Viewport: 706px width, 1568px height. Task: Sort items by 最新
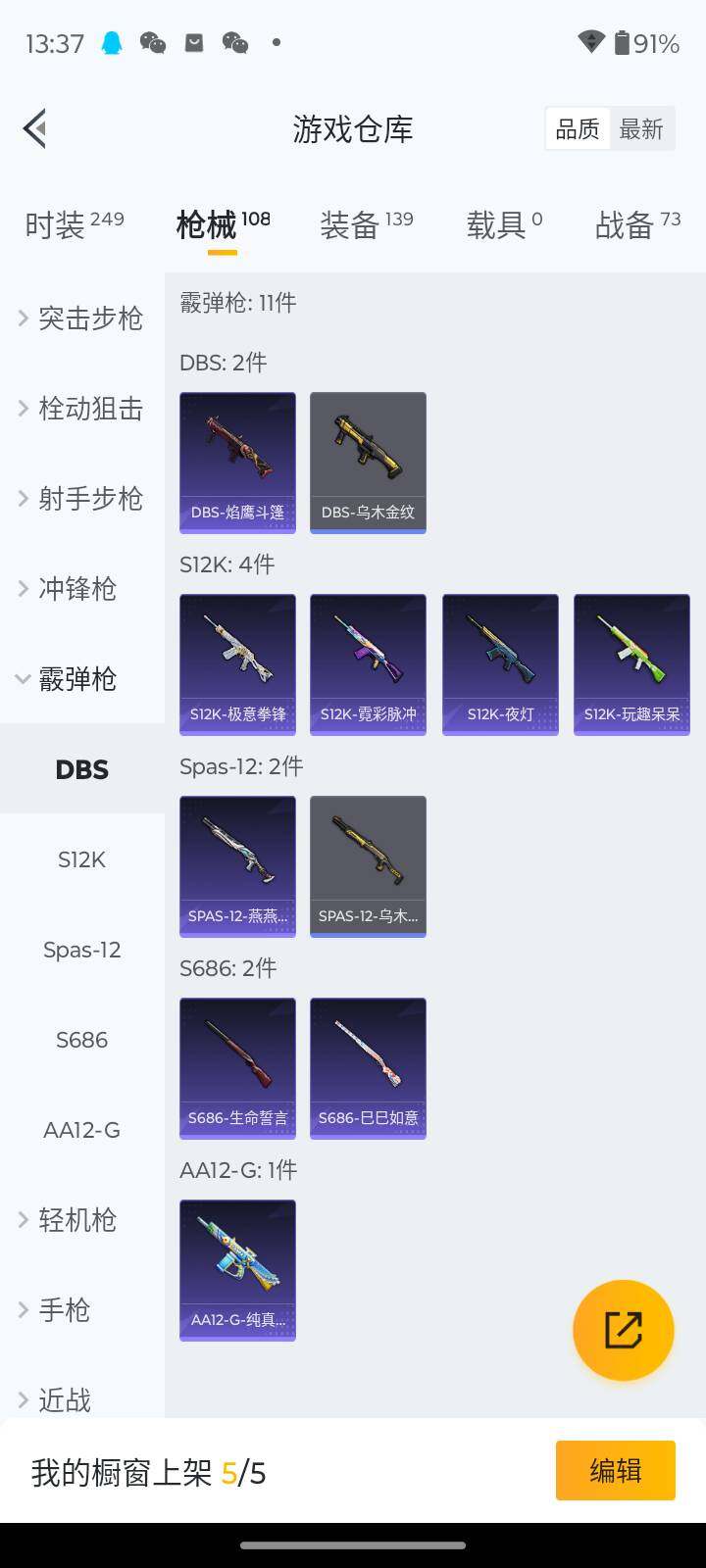point(641,129)
